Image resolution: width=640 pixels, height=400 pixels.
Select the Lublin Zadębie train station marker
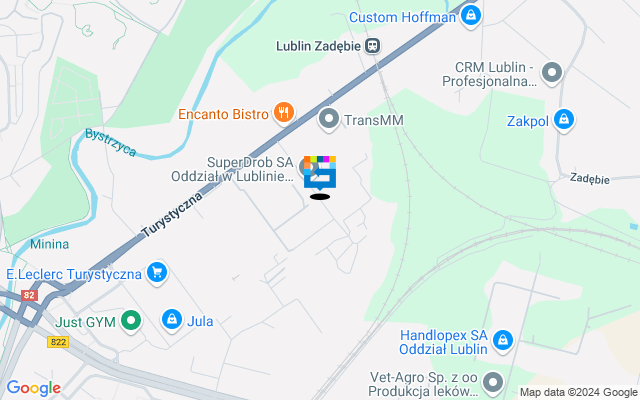pyautogui.click(x=372, y=45)
